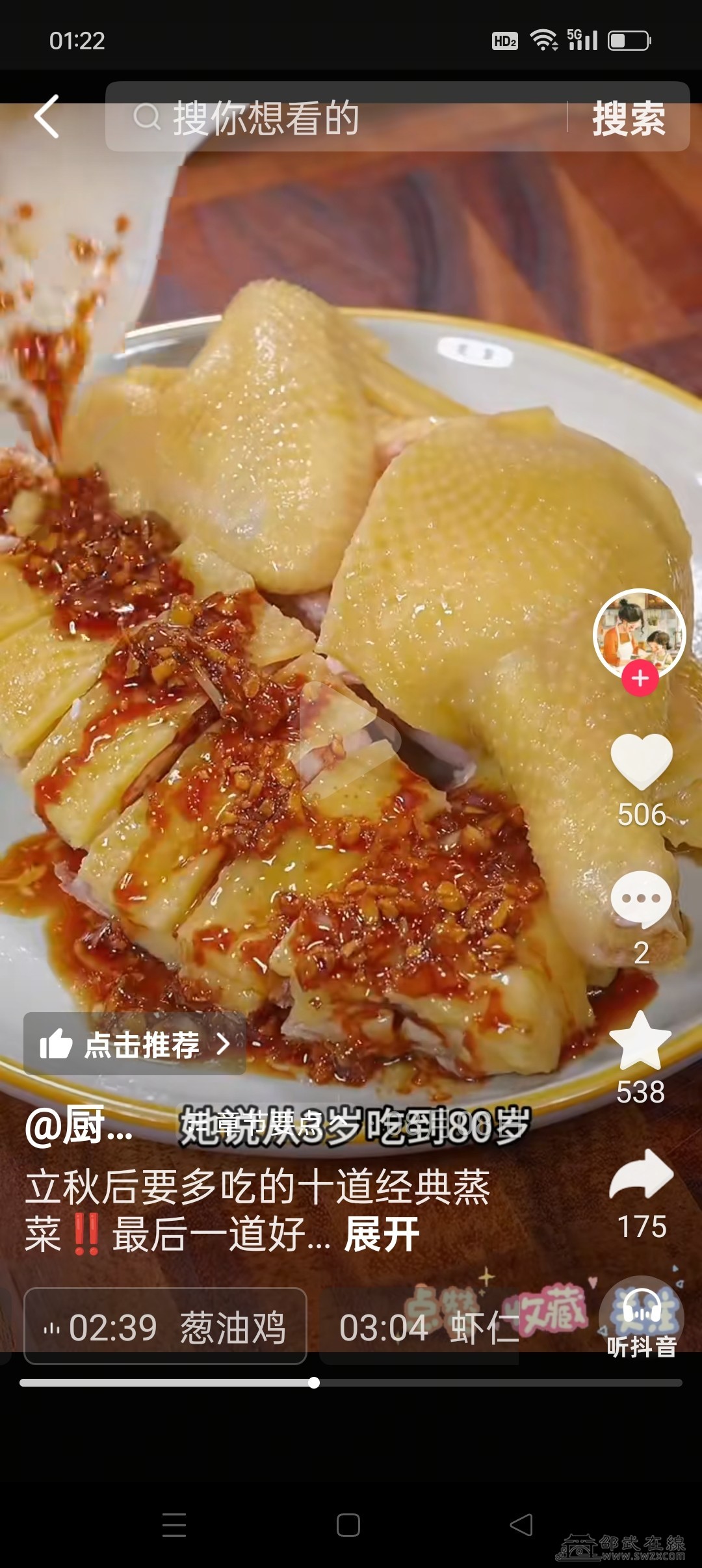Screen dimensions: 702x1568
Task: Share this video
Action: tap(641, 1175)
